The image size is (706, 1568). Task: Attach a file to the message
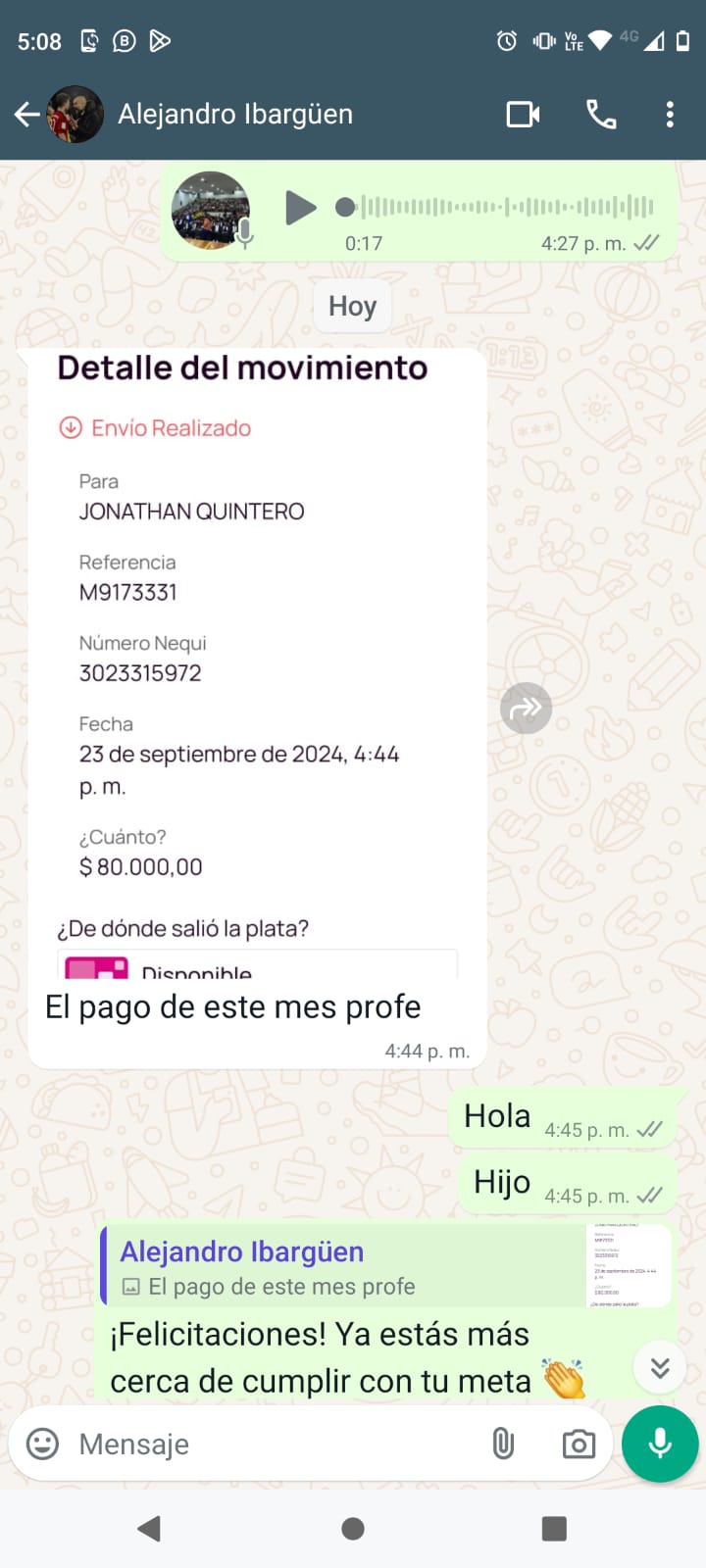tap(503, 1444)
